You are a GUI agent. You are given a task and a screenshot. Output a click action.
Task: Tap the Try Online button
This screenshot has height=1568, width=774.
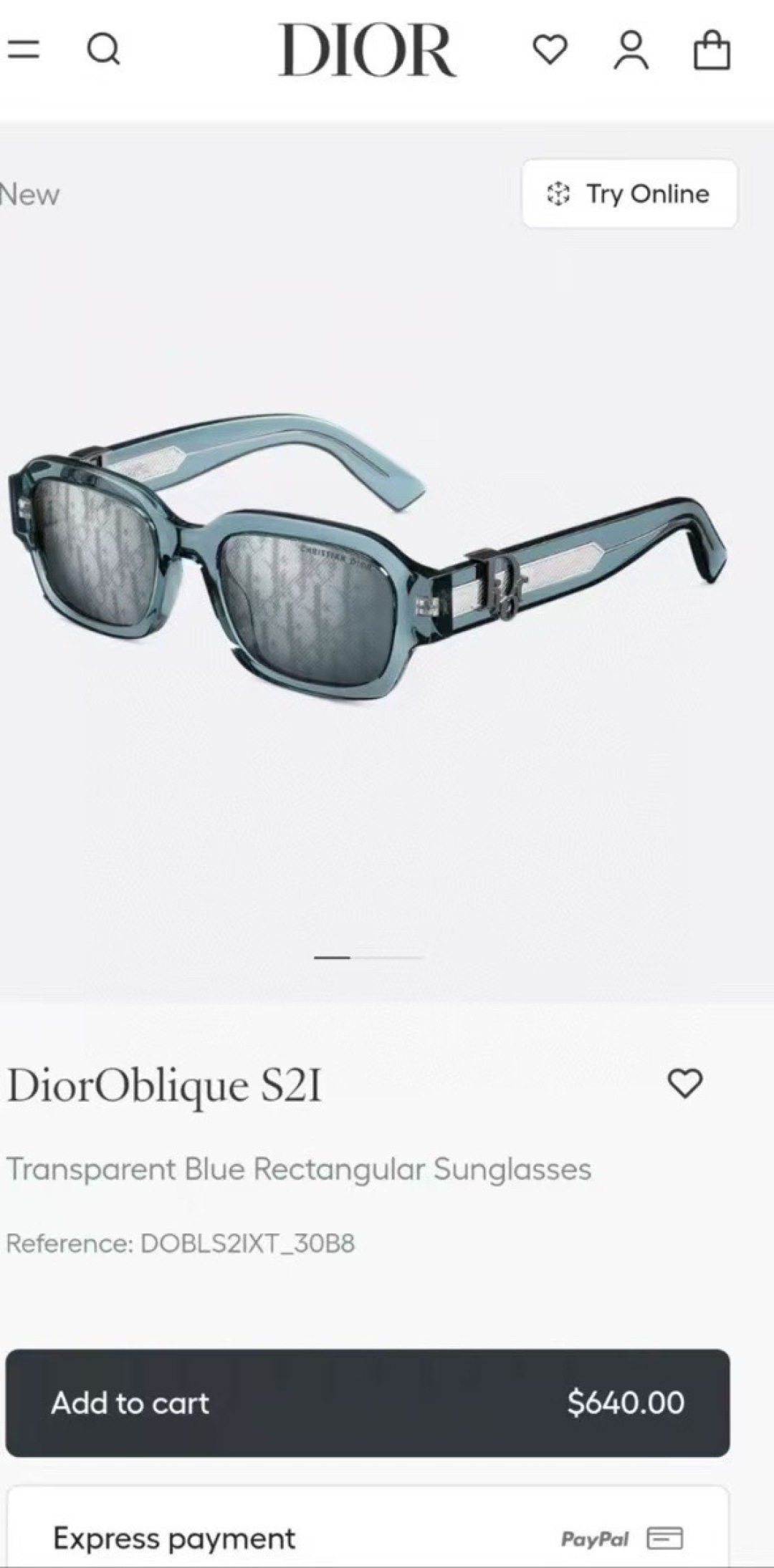[629, 194]
